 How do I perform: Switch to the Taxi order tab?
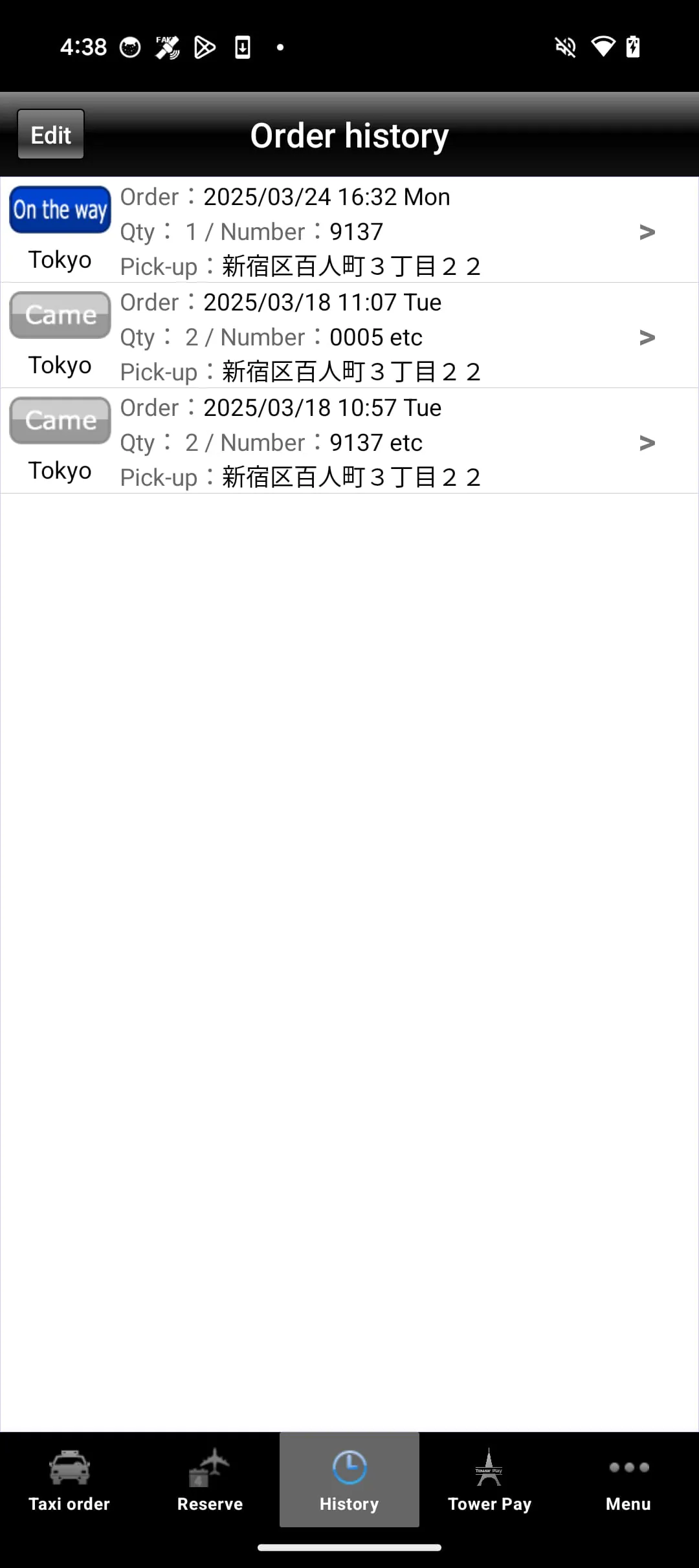(68, 1481)
